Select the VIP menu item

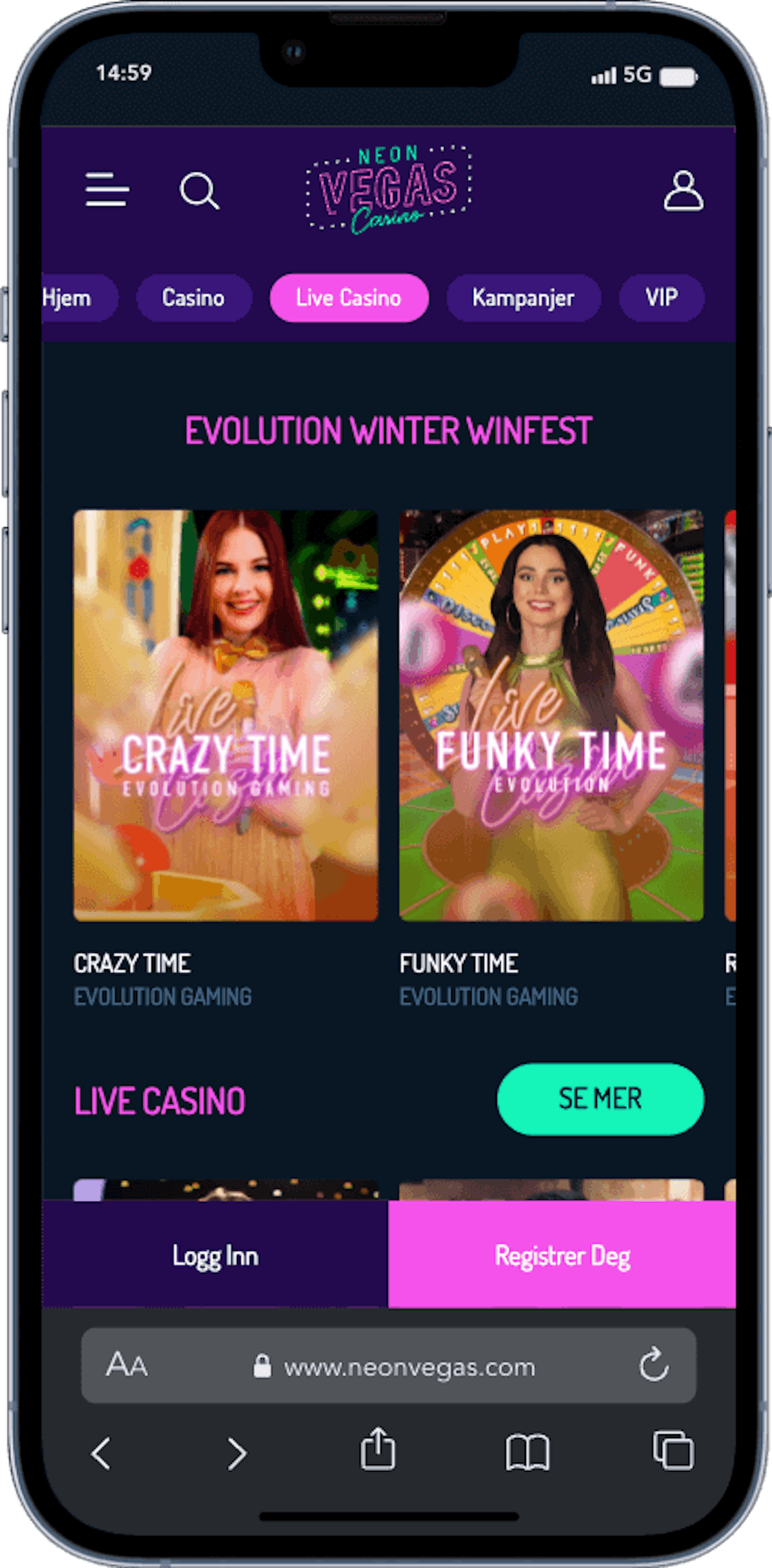click(x=661, y=298)
